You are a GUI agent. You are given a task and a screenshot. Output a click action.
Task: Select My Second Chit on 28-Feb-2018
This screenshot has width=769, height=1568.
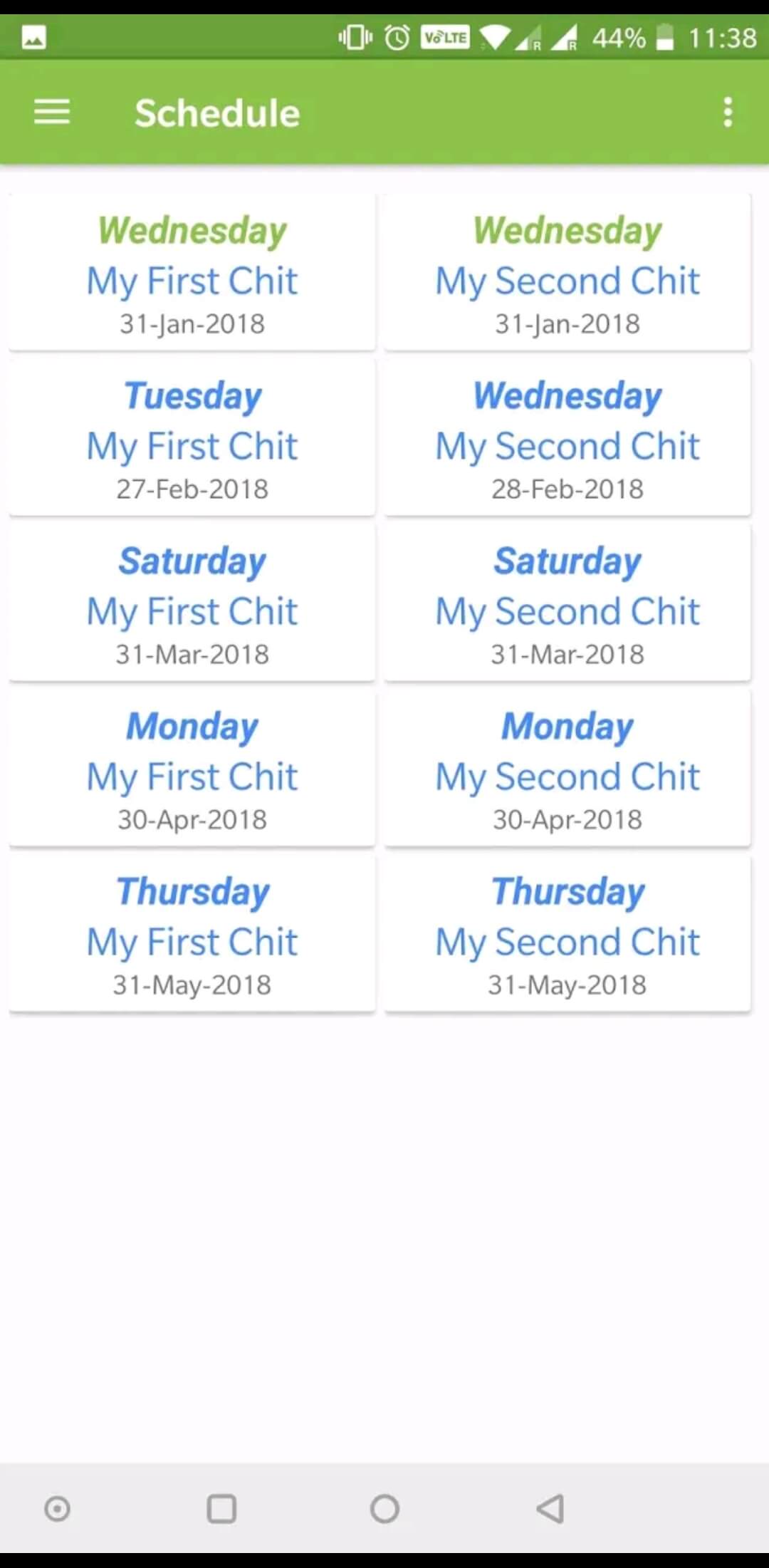click(567, 437)
